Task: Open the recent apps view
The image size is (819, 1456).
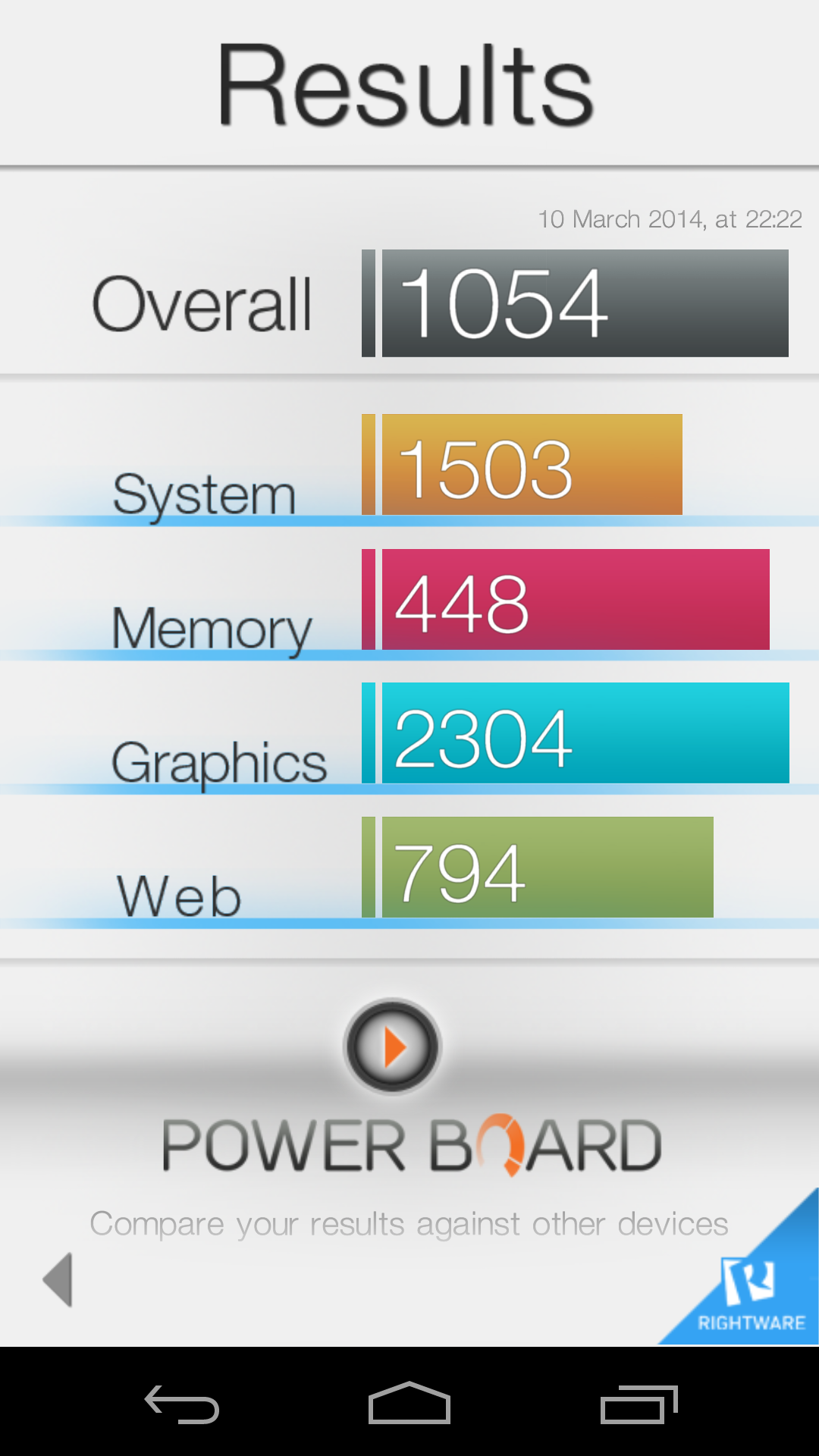Action: click(x=639, y=1404)
